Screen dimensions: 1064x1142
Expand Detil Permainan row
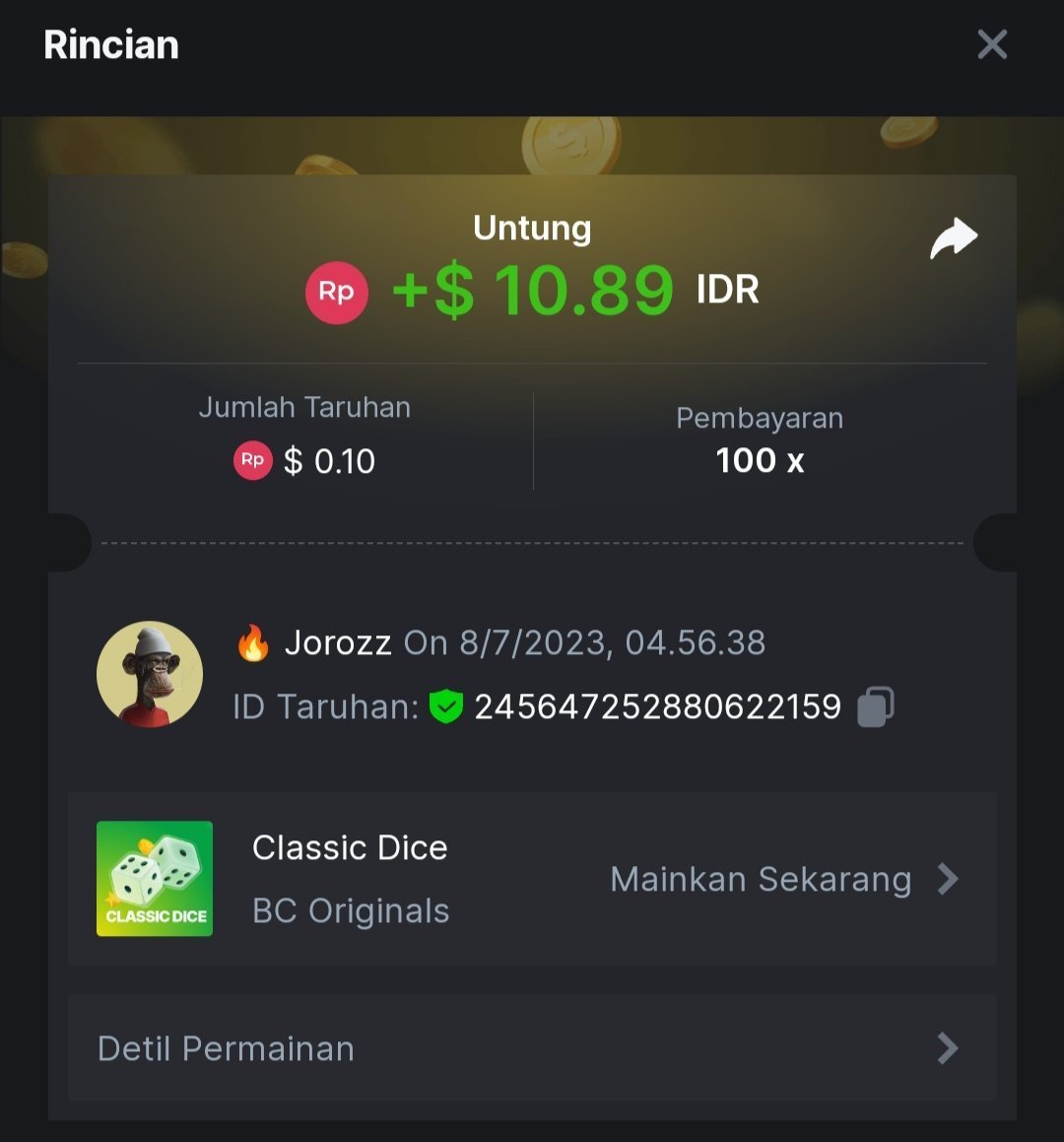click(x=532, y=1048)
